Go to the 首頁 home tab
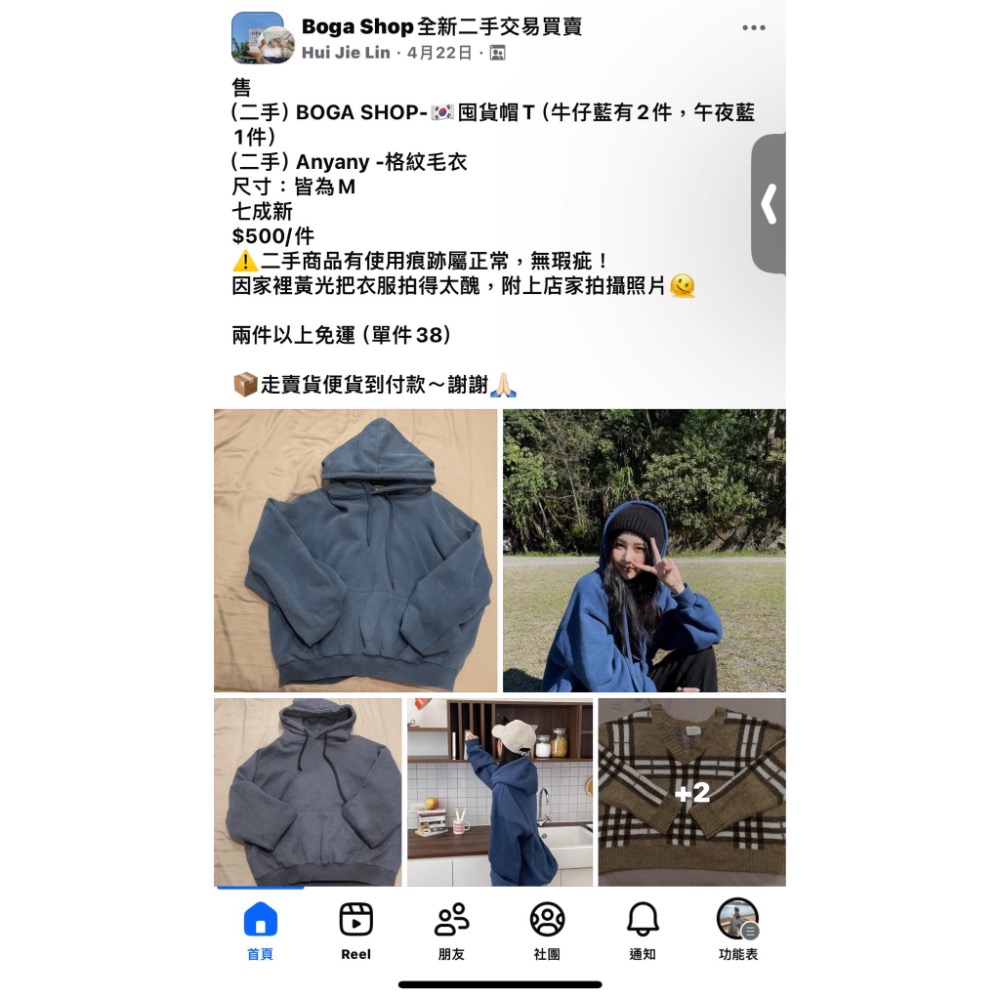This screenshot has width=1000, height=1000. click(260, 930)
